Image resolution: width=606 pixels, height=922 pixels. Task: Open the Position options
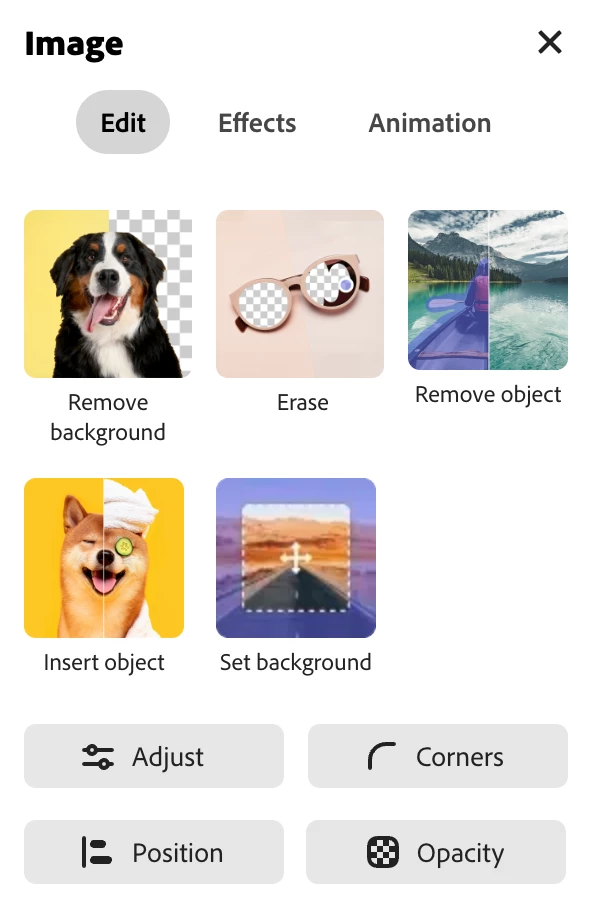154,853
